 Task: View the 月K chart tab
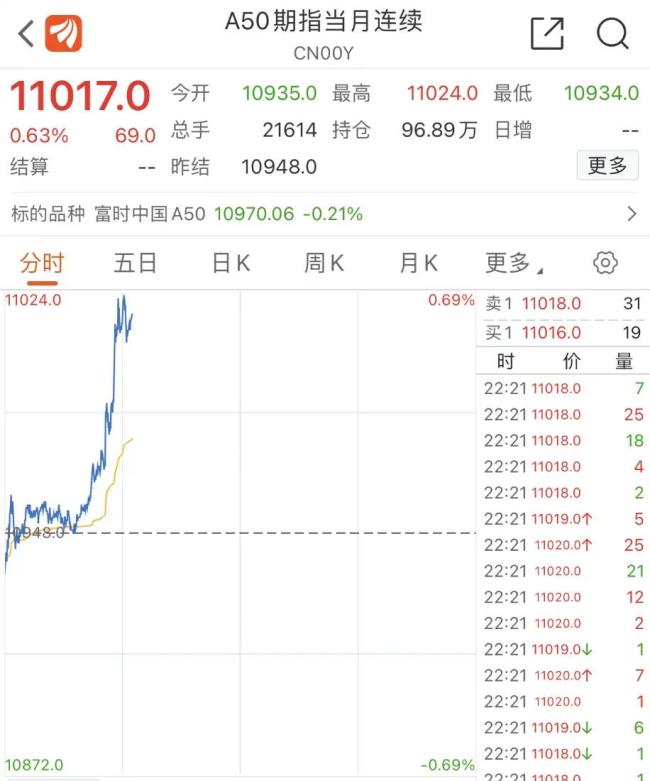click(418, 263)
